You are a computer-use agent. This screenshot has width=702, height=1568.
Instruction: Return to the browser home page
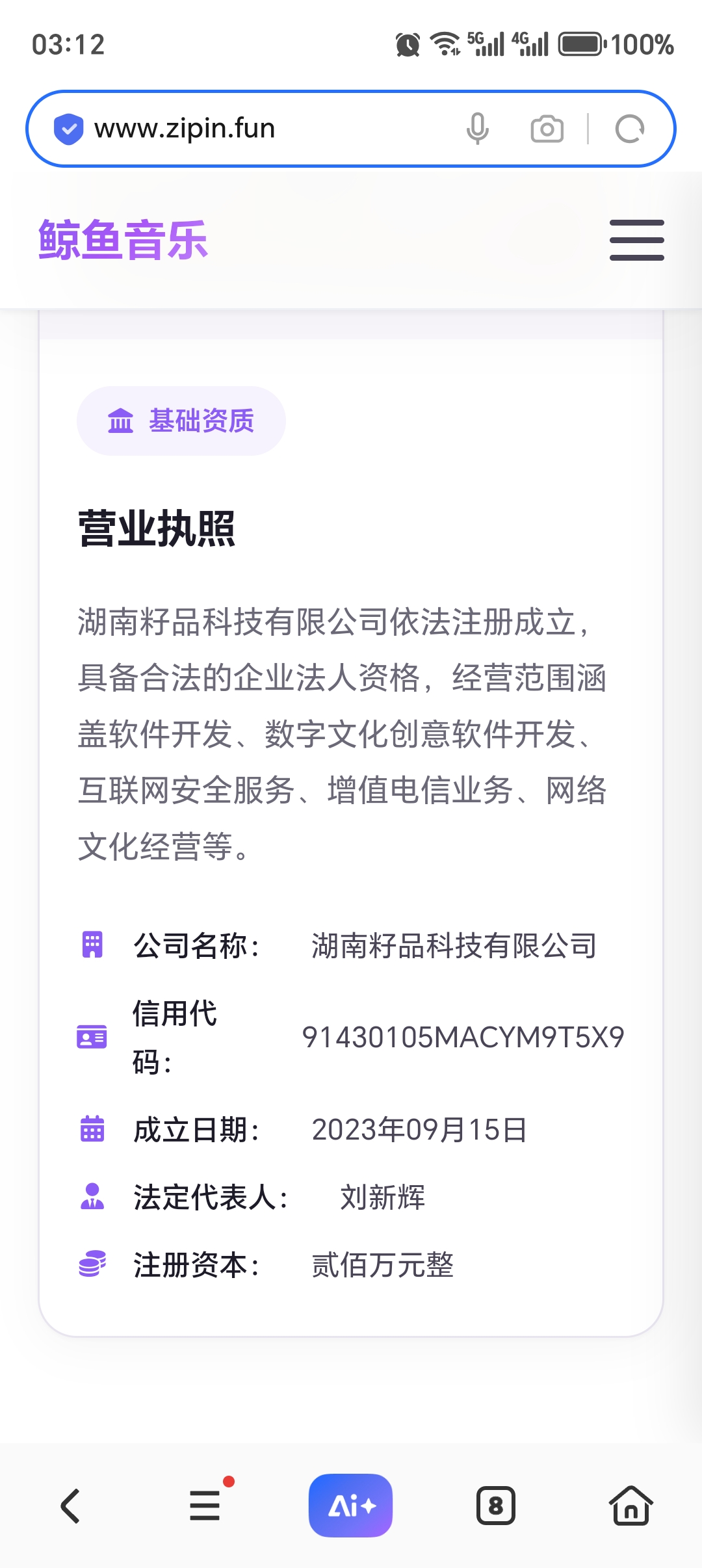coord(630,1506)
